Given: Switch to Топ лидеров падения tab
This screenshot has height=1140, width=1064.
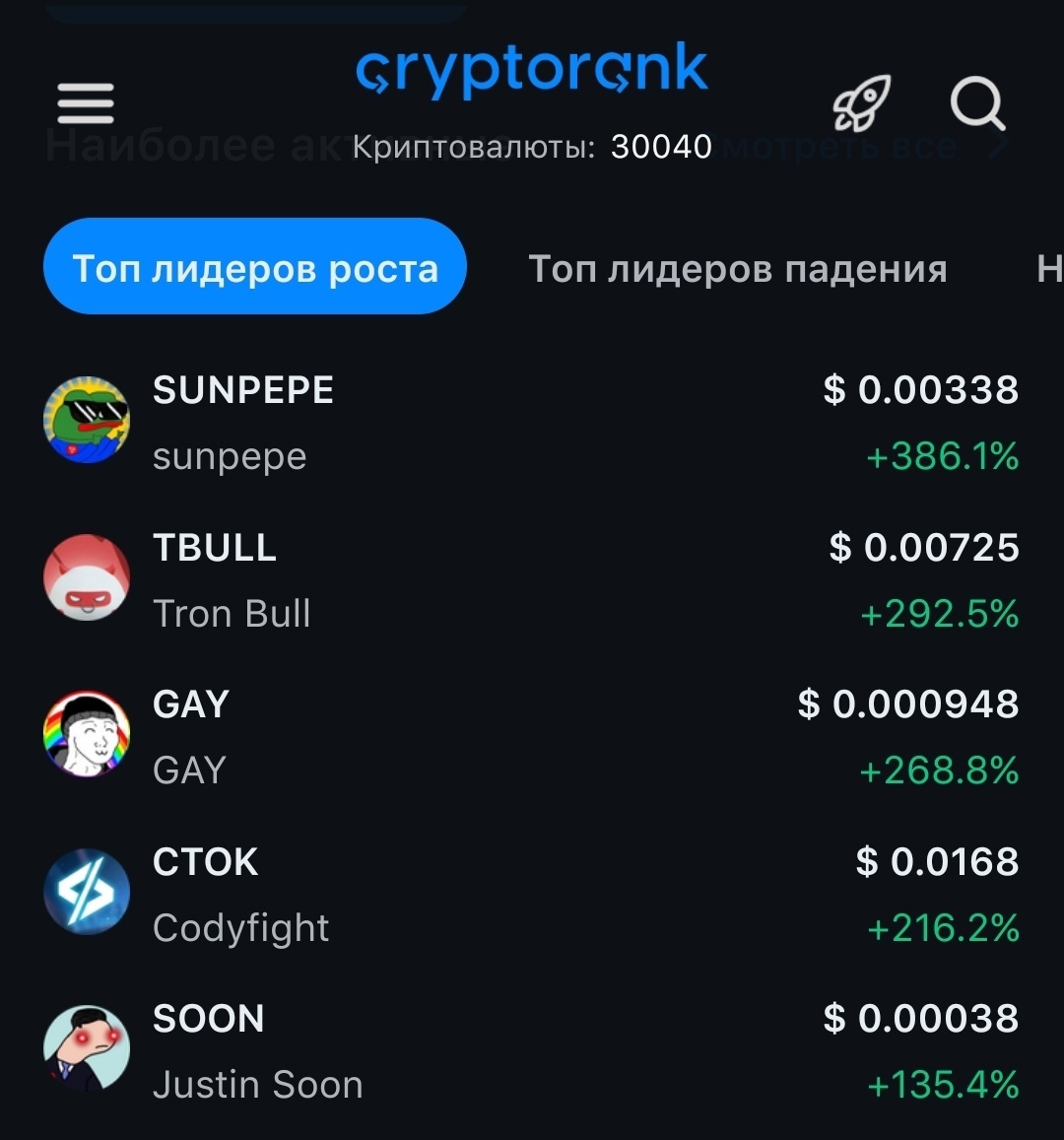Looking at the screenshot, I should (738, 268).
